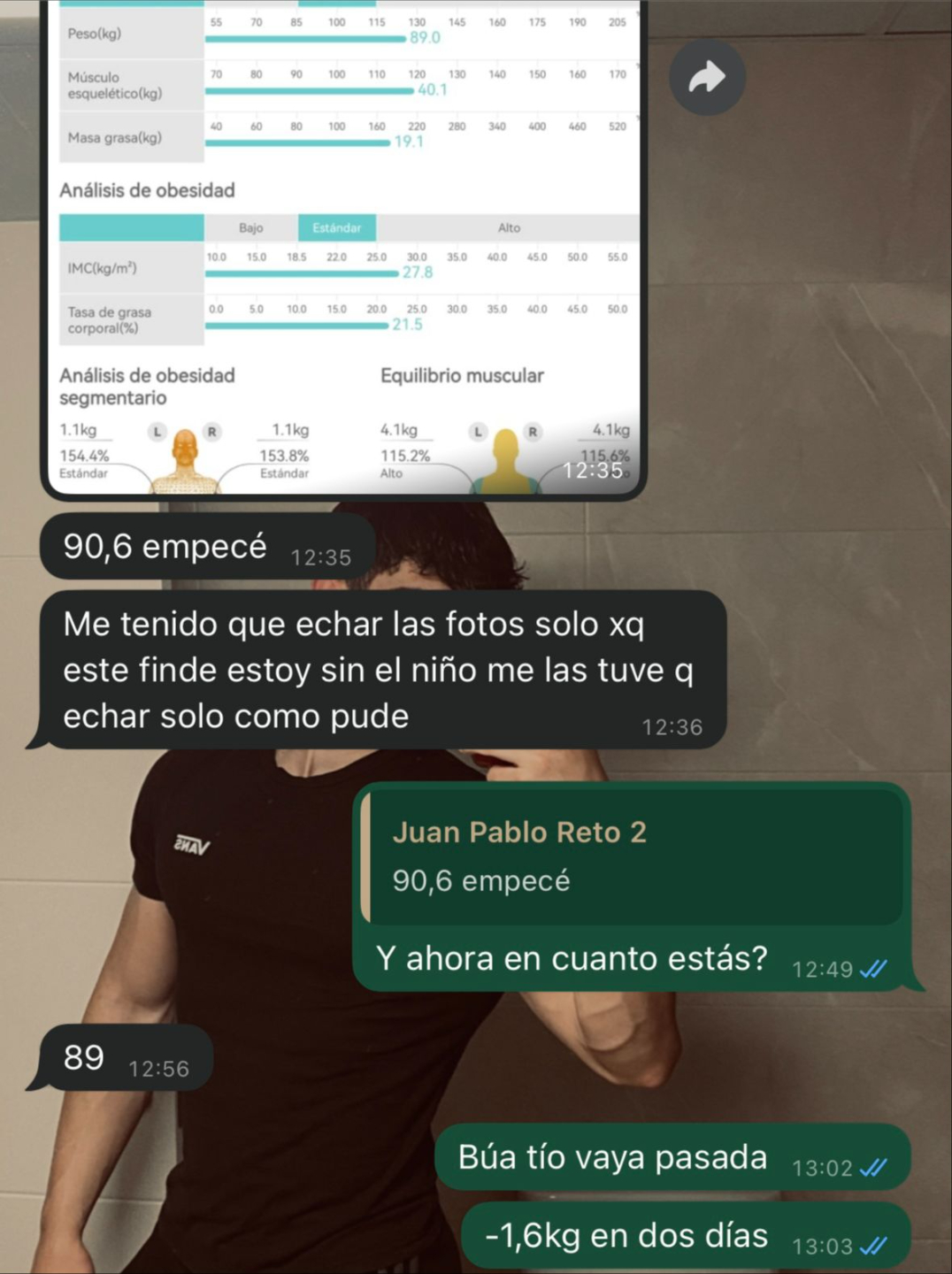Open the body composition image sent at 12:35

(x=344, y=246)
